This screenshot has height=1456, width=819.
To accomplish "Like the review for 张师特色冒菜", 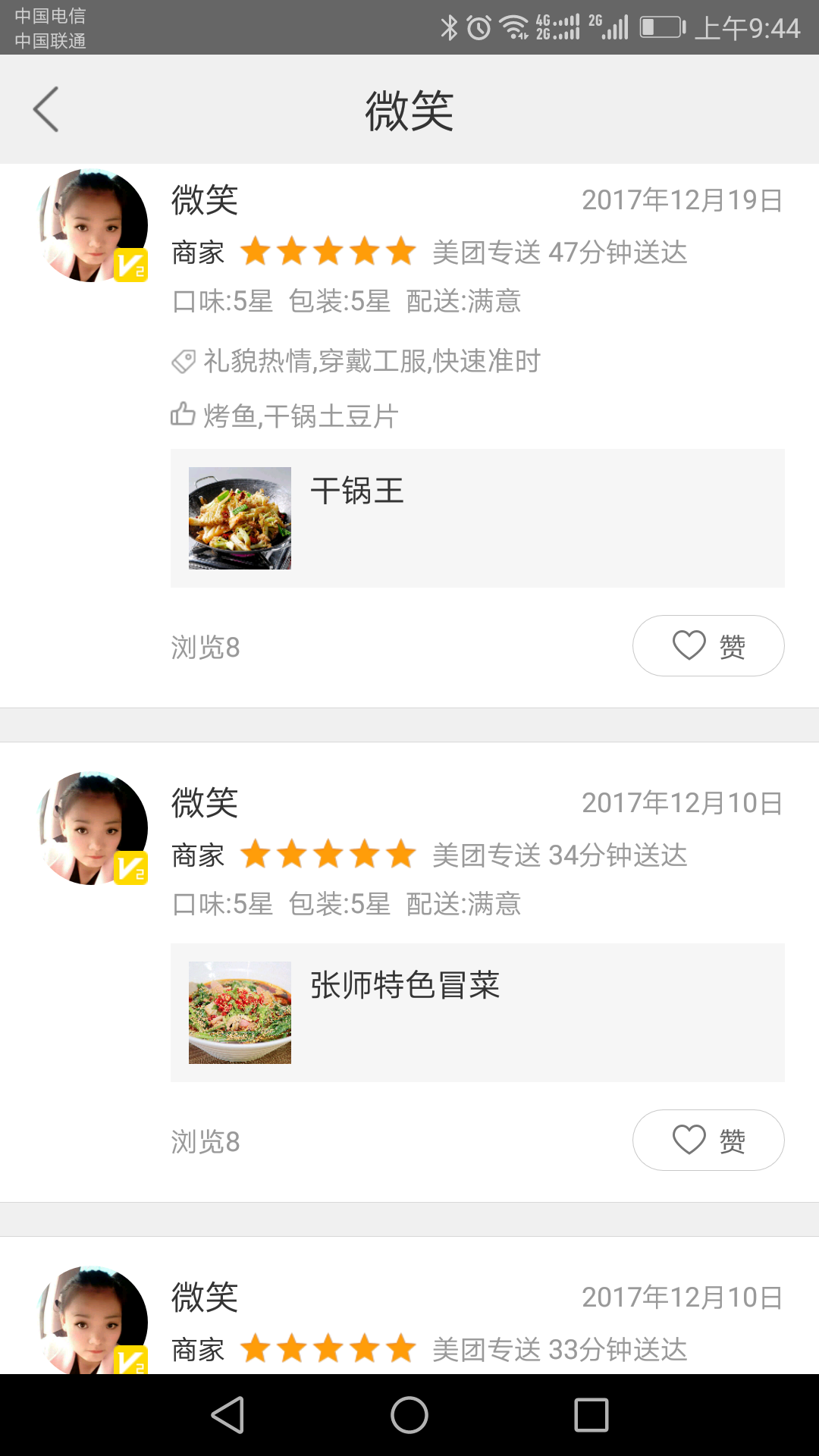I will (708, 1141).
